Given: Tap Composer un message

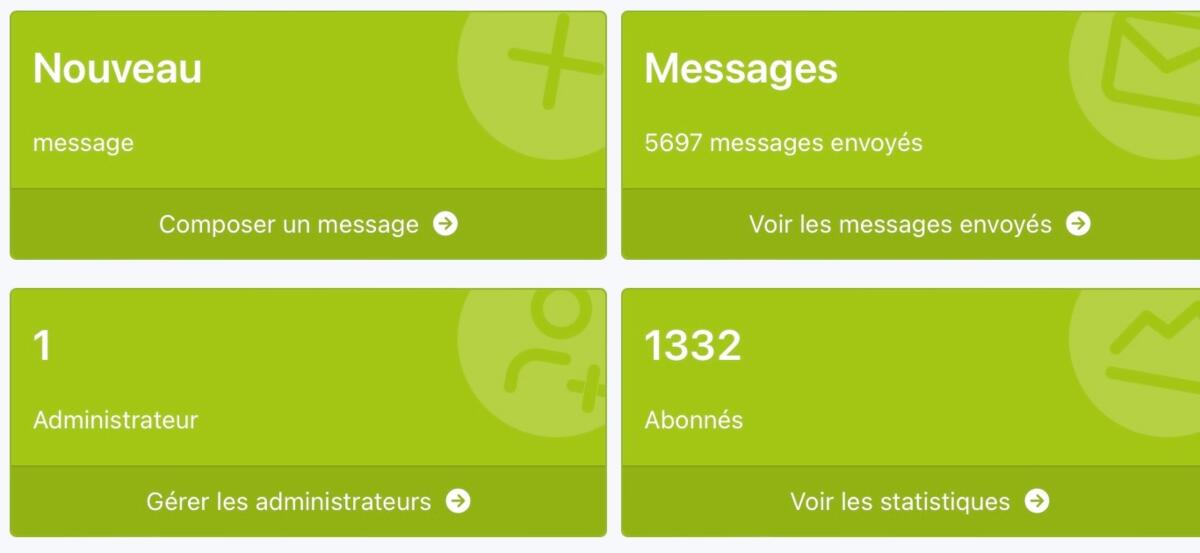Looking at the screenshot, I should (x=308, y=224).
